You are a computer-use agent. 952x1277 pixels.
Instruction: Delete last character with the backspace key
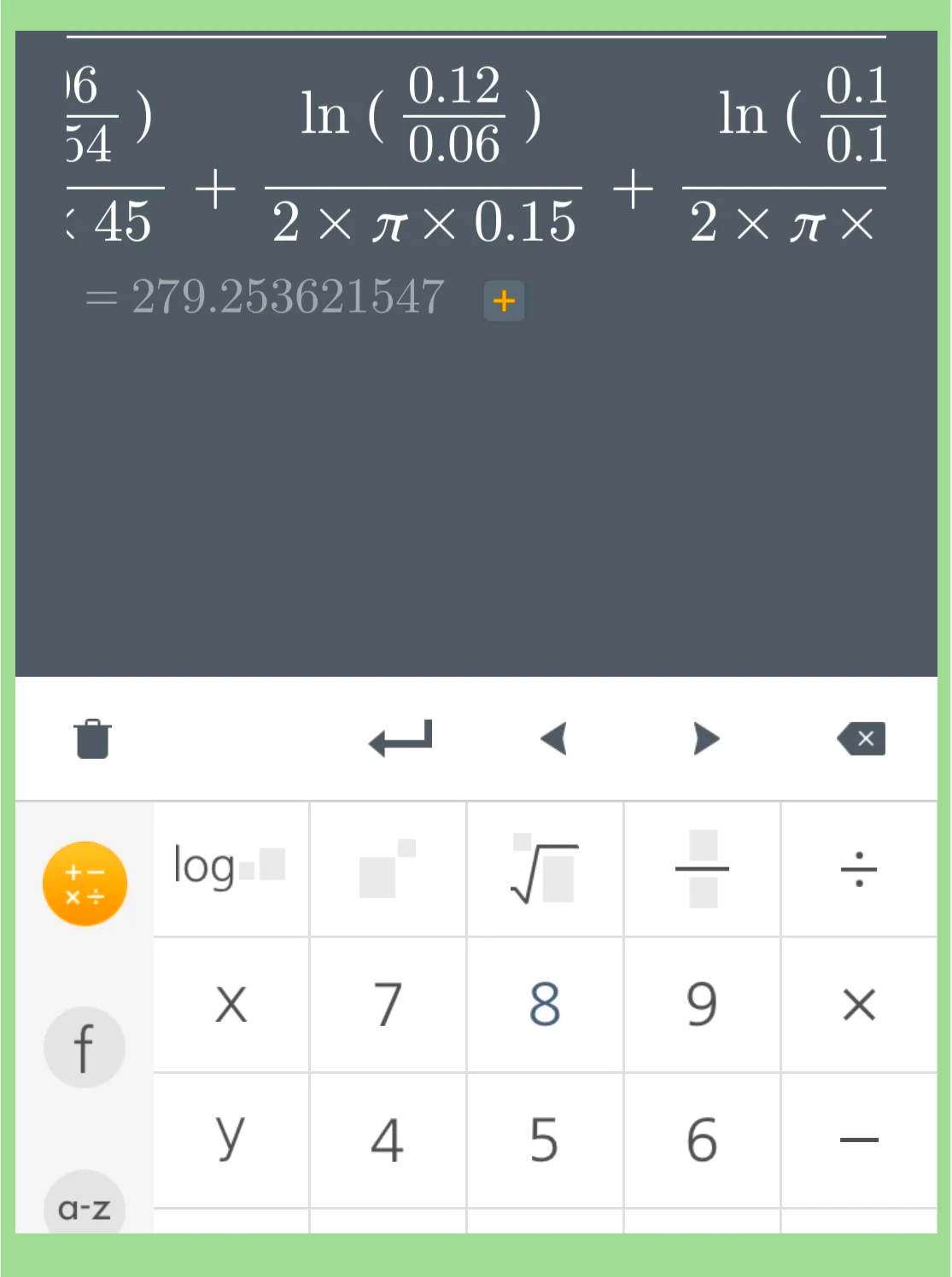click(x=861, y=739)
